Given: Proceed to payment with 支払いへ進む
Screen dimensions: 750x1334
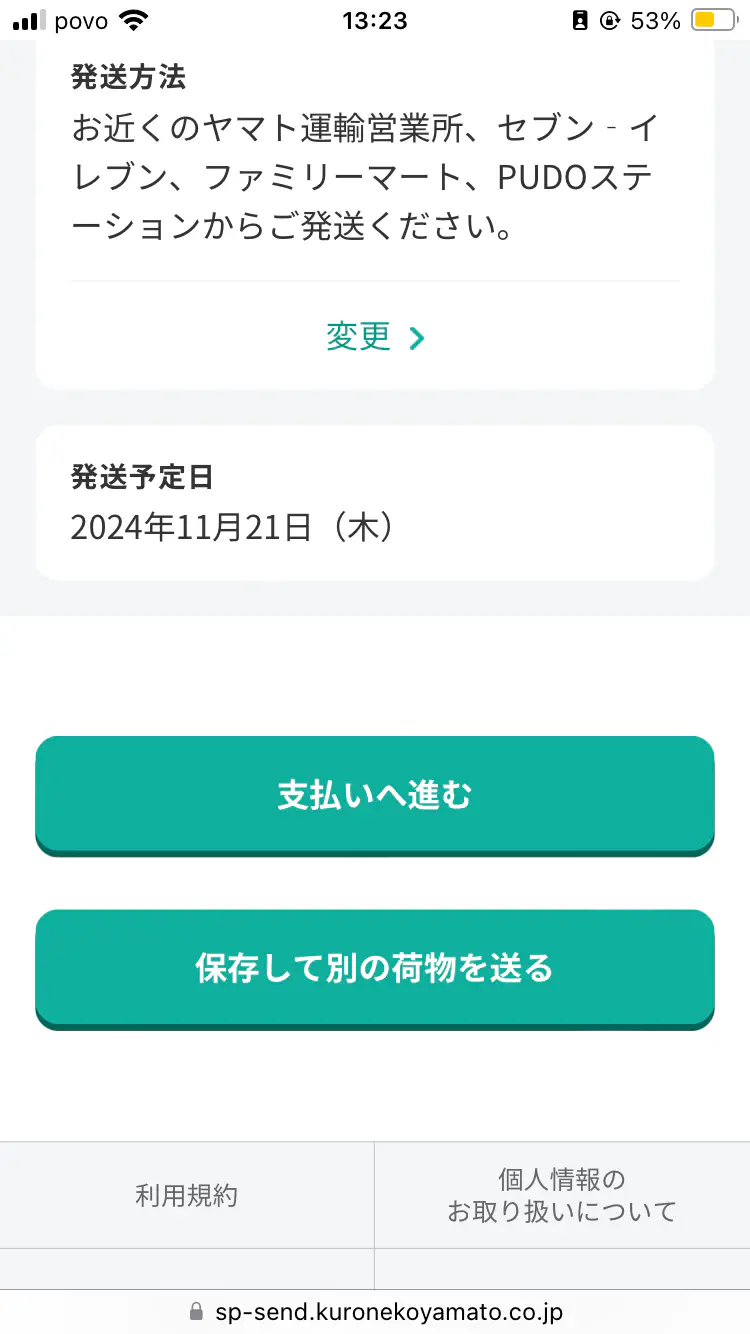Looking at the screenshot, I should (375, 795).
